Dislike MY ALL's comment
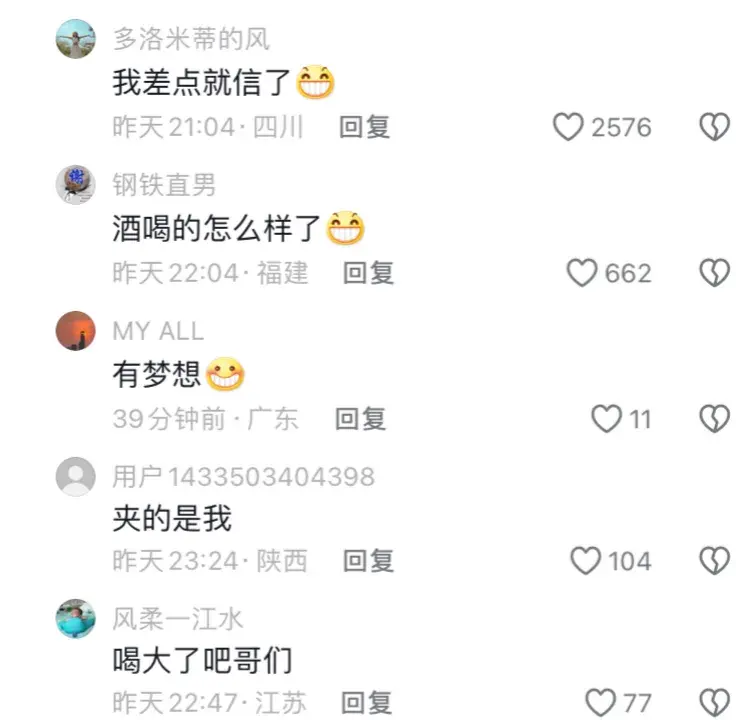 tap(713, 419)
